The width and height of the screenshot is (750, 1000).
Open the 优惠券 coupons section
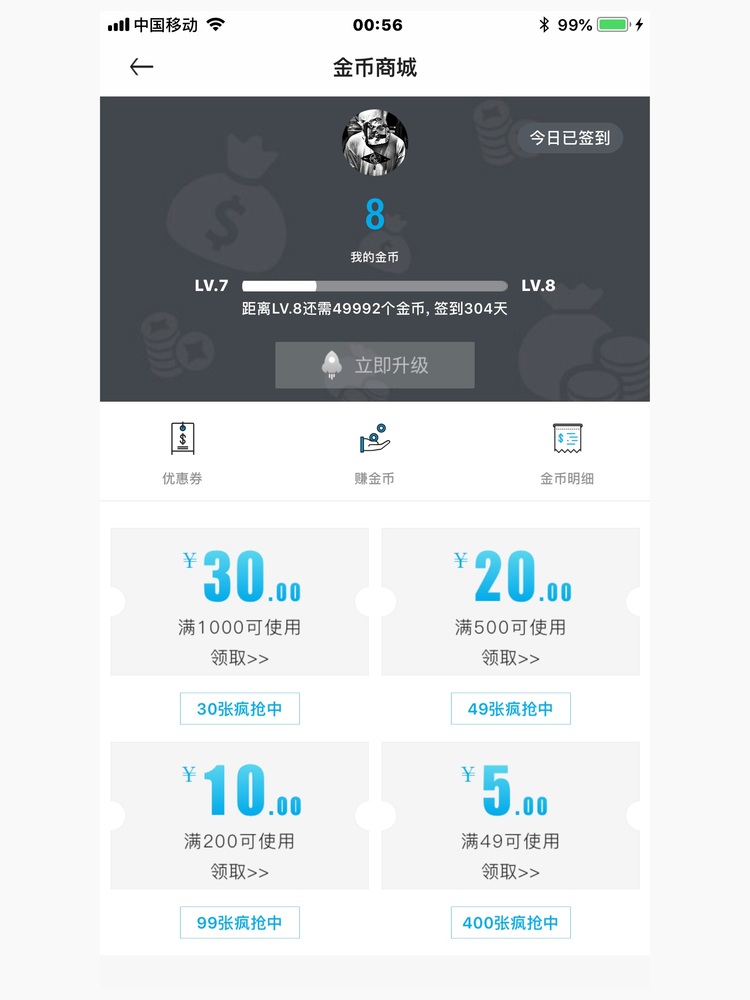tap(182, 452)
